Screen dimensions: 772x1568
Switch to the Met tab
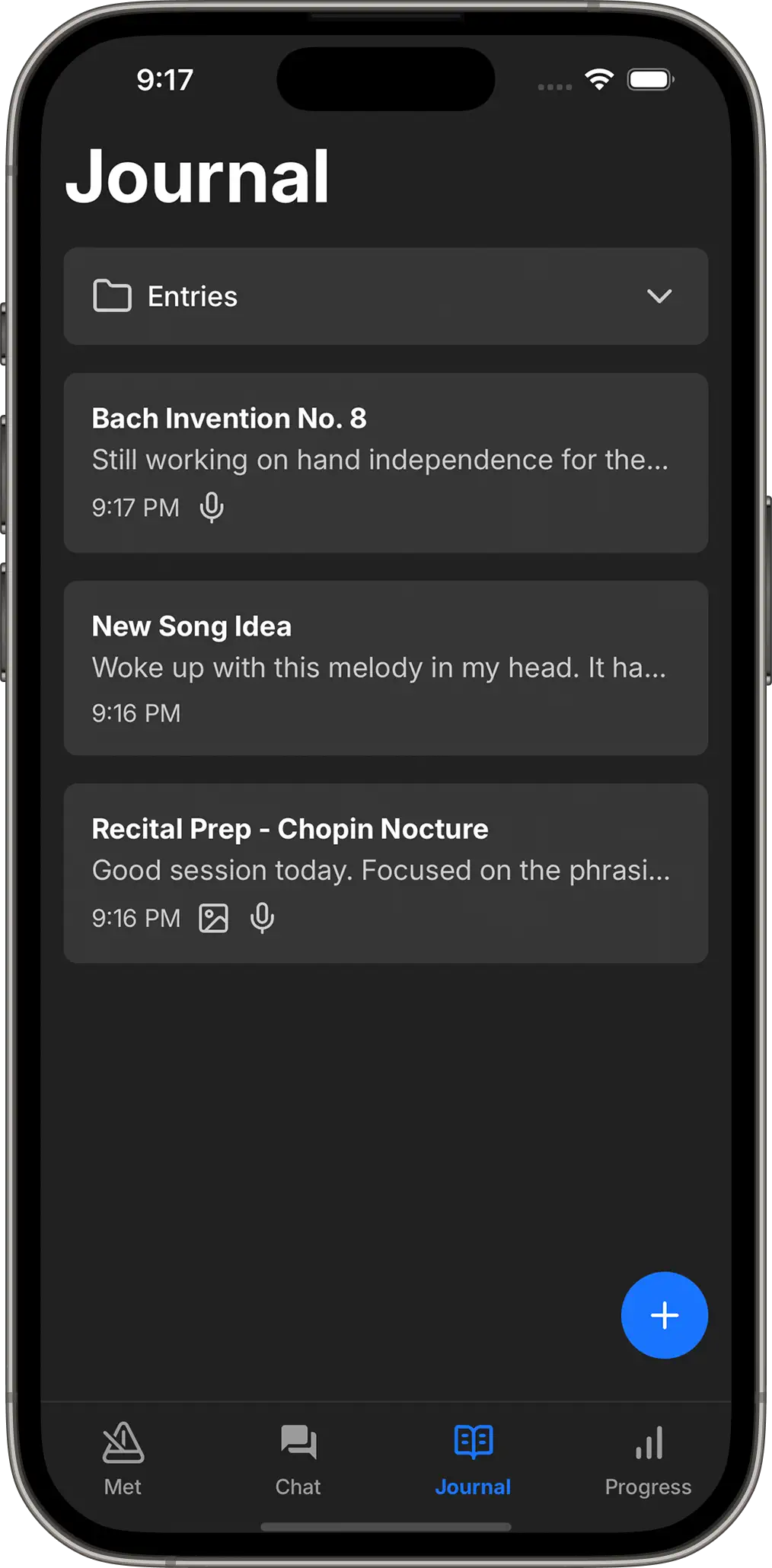tap(123, 1458)
